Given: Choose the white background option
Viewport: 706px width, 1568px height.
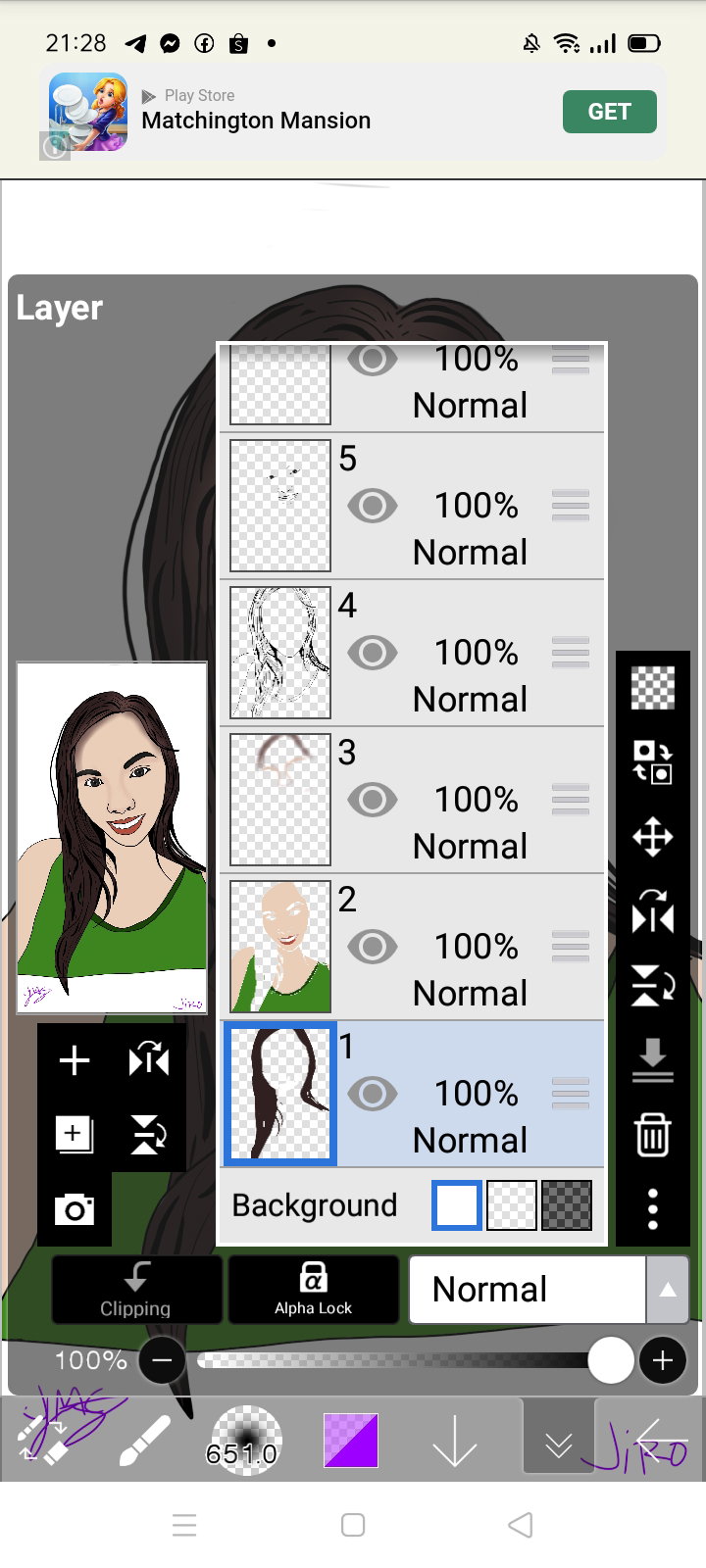Looking at the screenshot, I should pos(457,1205).
